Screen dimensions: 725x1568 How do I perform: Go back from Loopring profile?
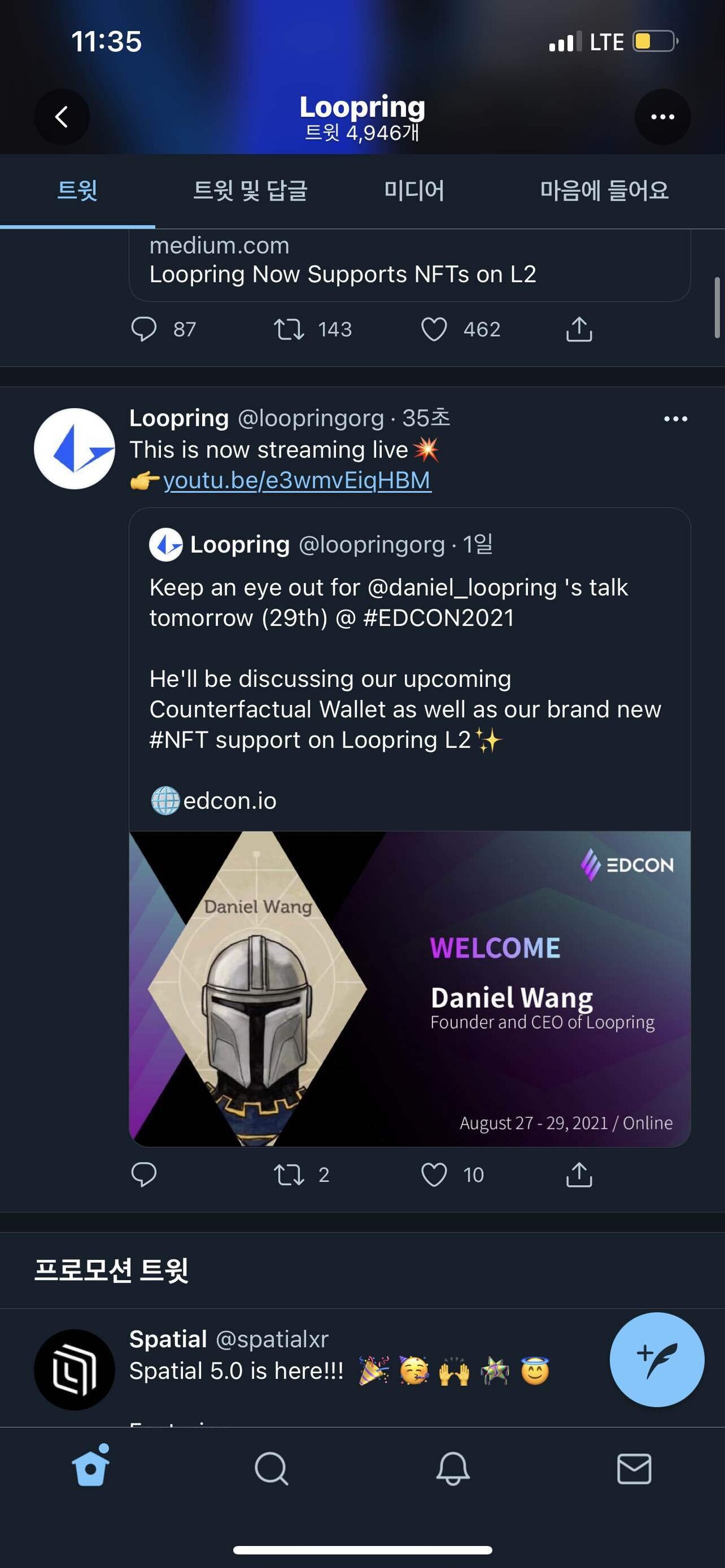tap(62, 117)
